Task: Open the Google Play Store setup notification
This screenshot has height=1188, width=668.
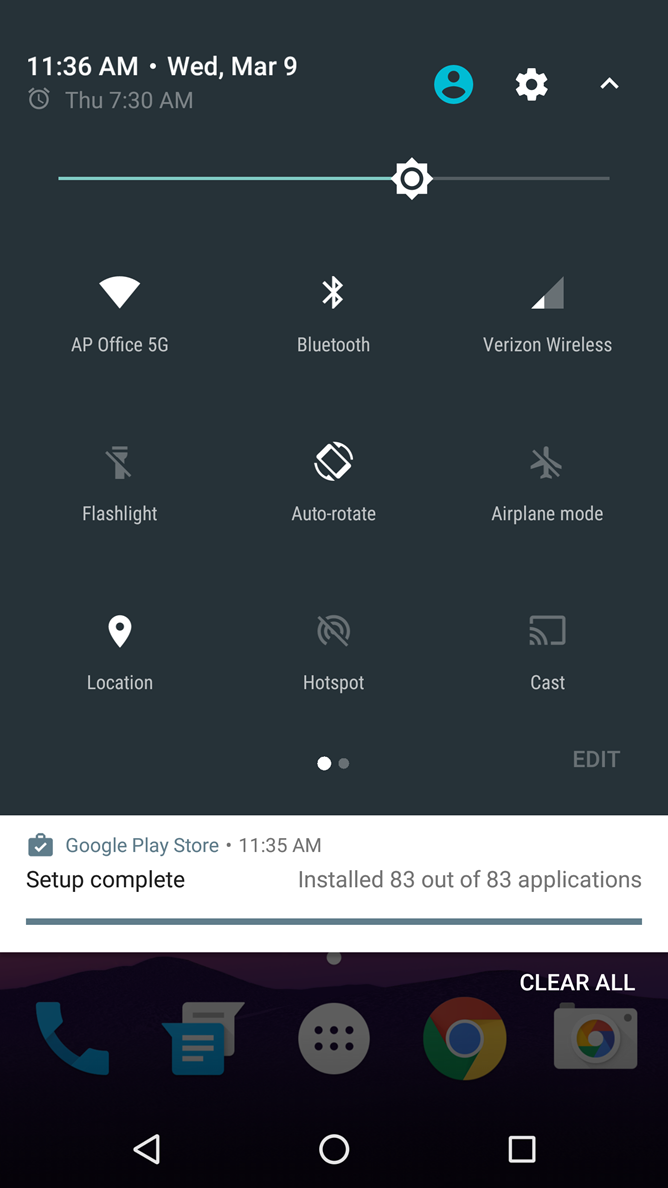Action: click(x=334, y=883)
